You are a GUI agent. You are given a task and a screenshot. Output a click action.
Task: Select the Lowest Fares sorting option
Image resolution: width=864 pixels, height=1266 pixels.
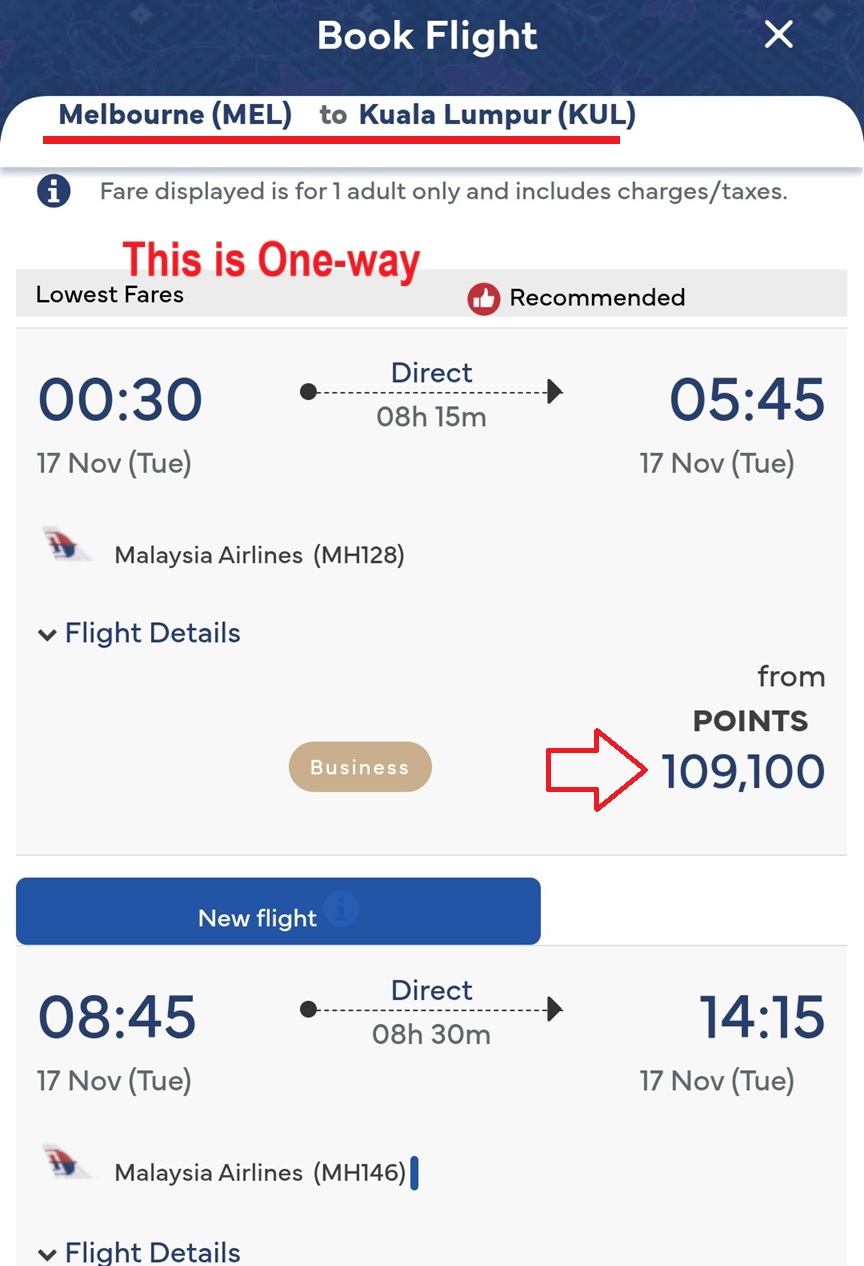click(x=110, y=295)
